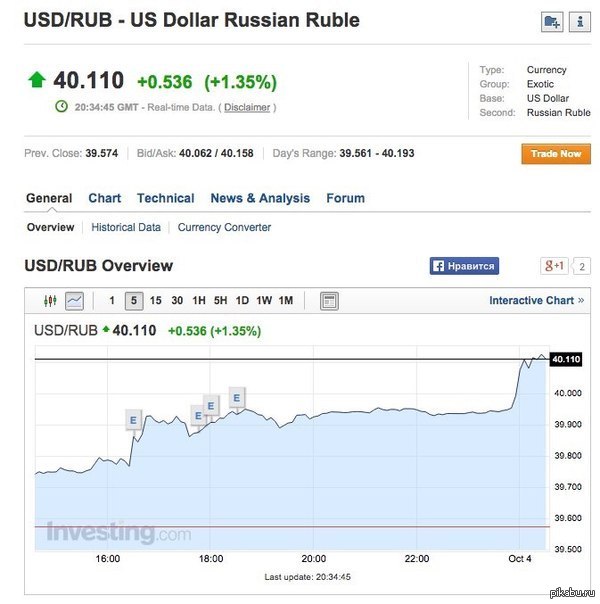Viewport: 600px width, 604px height.
Task: Open the Disclaimer link
Action: tap(247, 107)
